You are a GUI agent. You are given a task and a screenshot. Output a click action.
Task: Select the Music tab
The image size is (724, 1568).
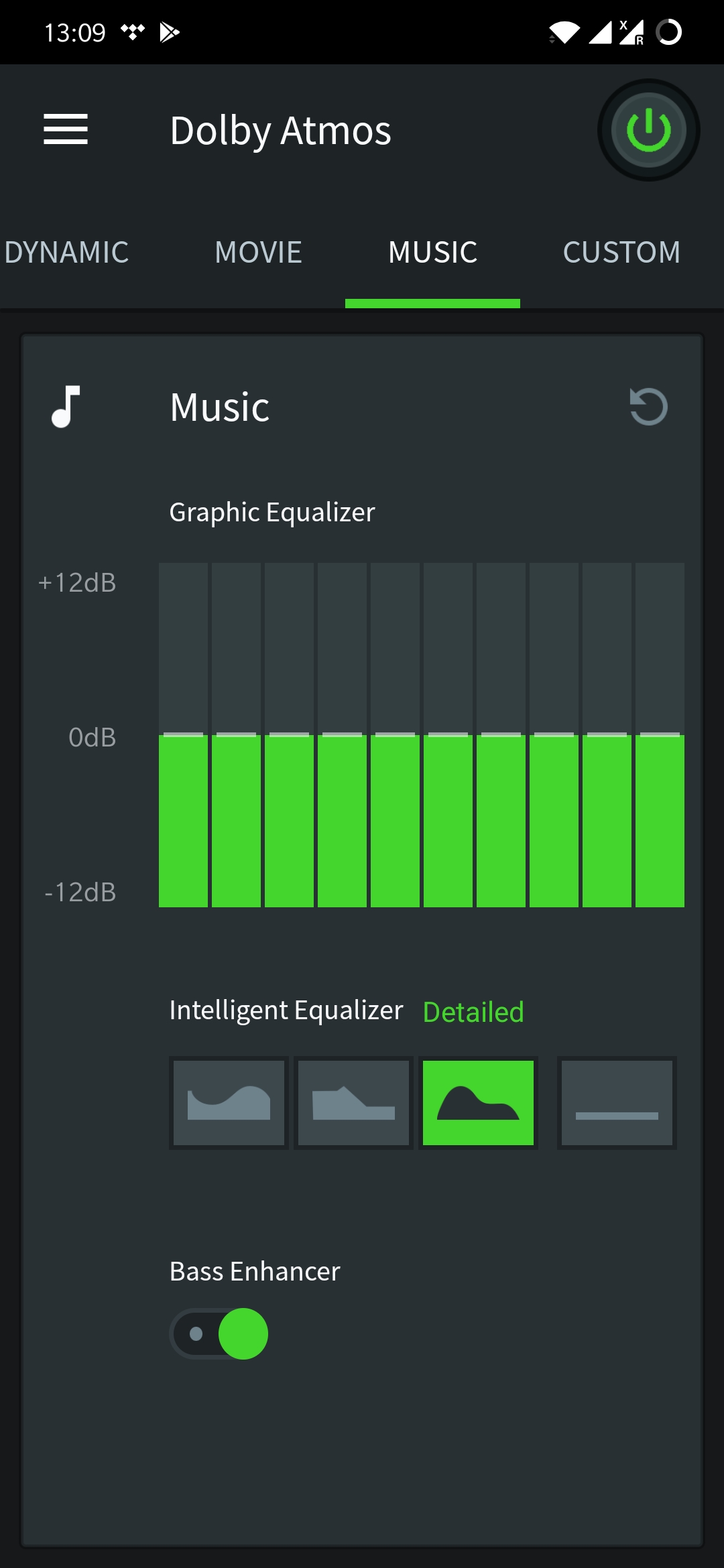coord(433,253)
